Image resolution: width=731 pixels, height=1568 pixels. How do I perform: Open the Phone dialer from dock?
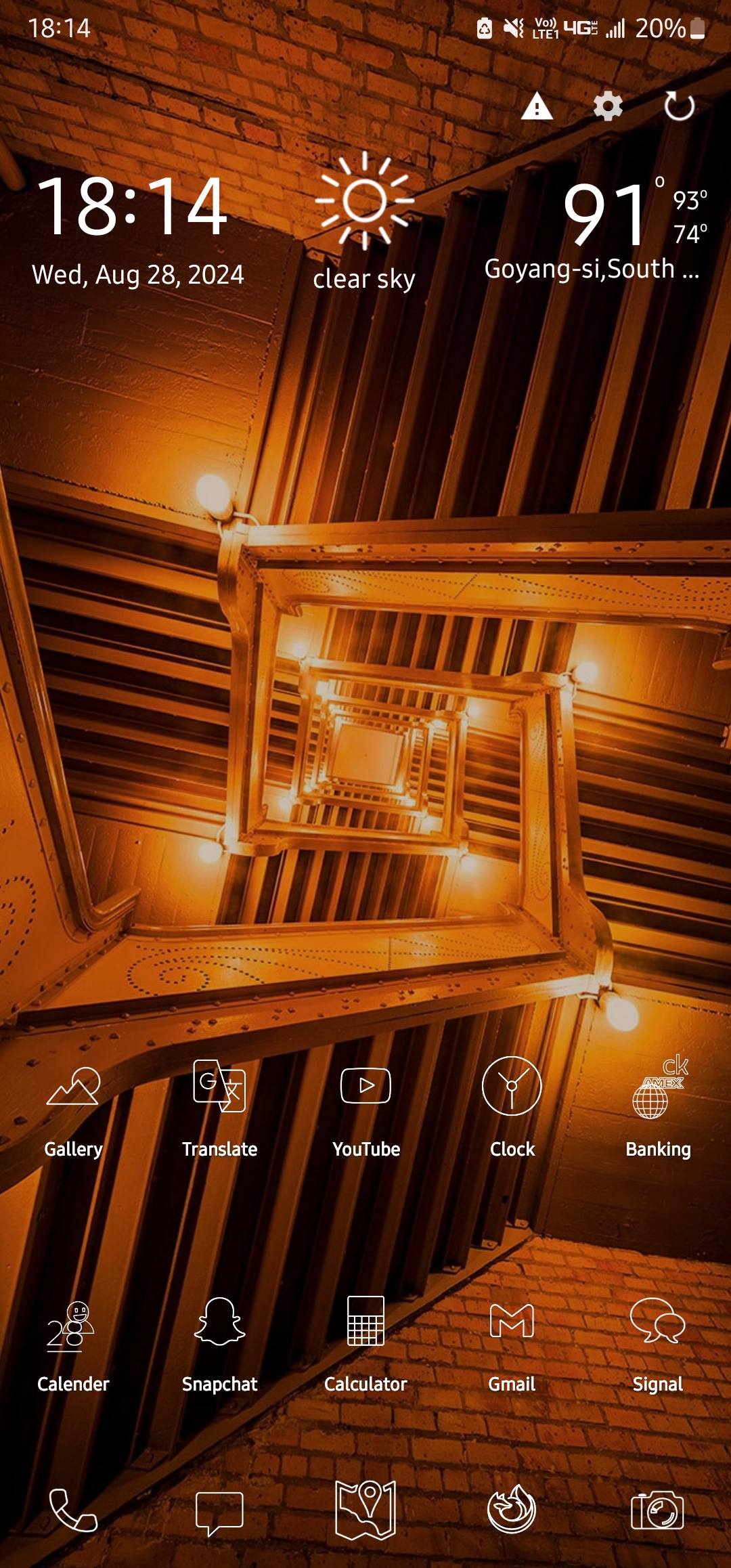(73, 1510)
